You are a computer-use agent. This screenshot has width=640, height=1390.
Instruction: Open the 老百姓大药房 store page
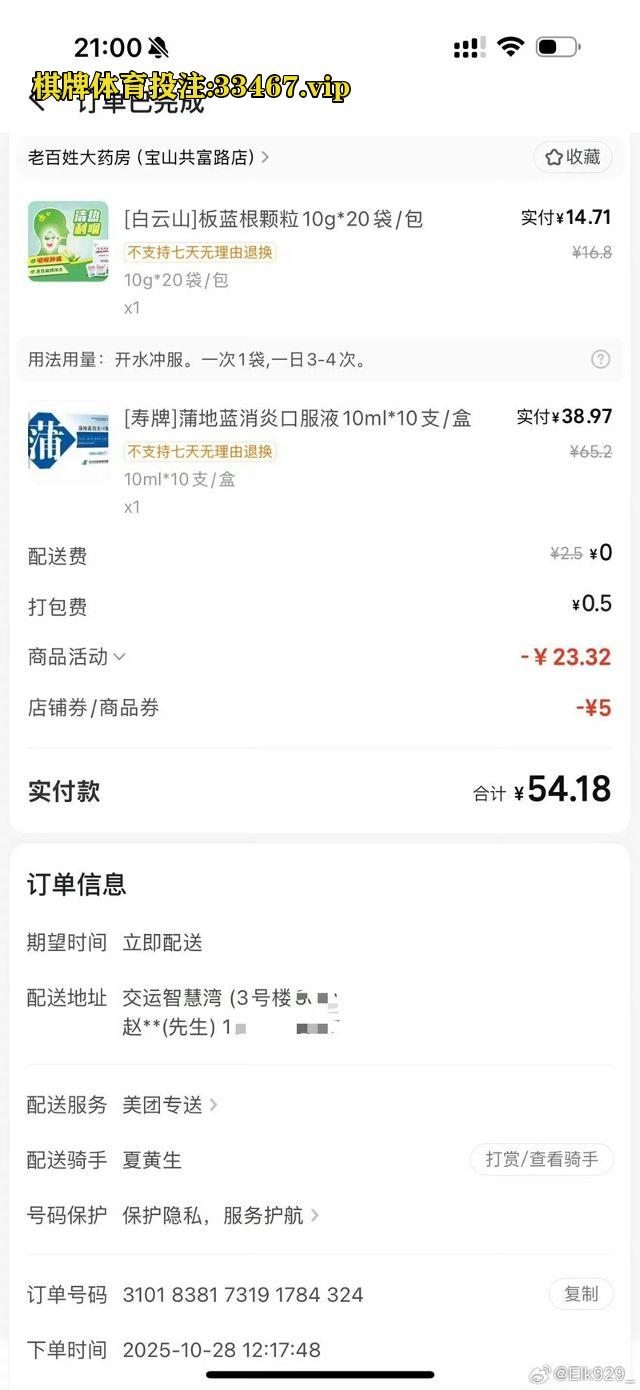(148, 157)
